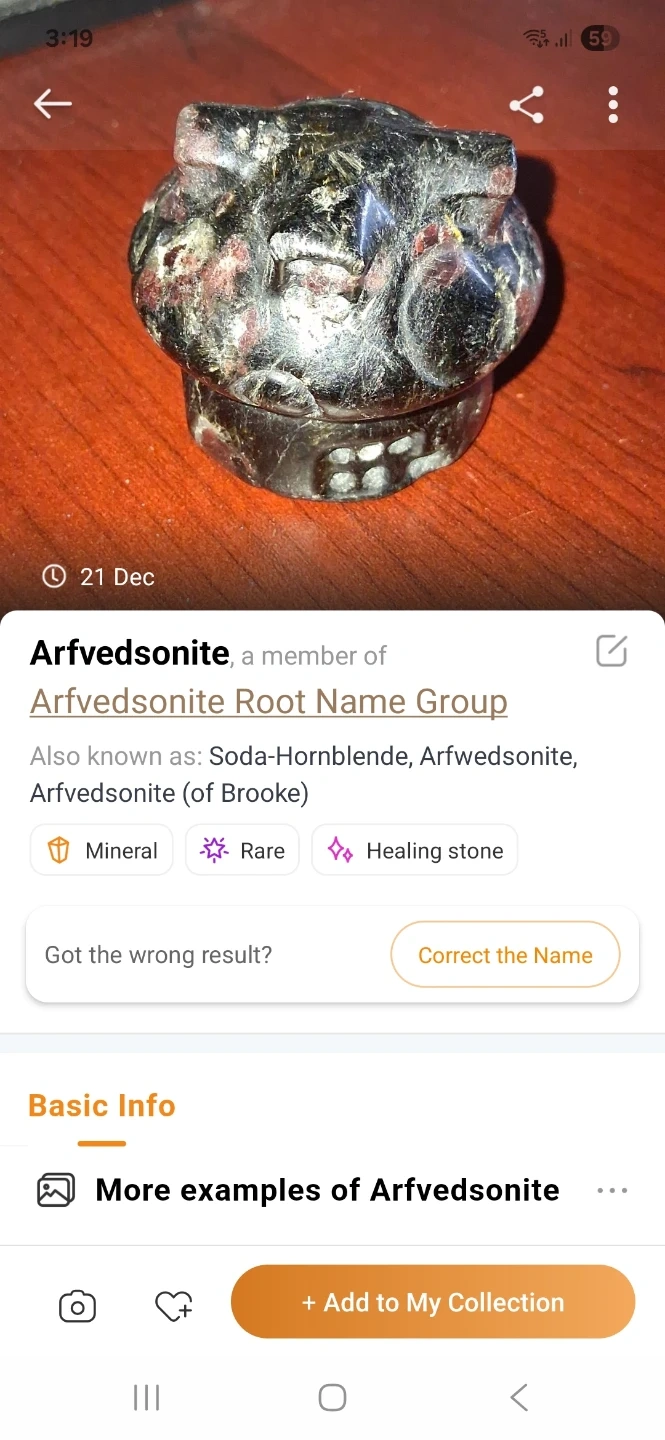This screenshot has width=665, height=1440.
Task: Select the Healing stone chip
Action: (x=414, y=850)
